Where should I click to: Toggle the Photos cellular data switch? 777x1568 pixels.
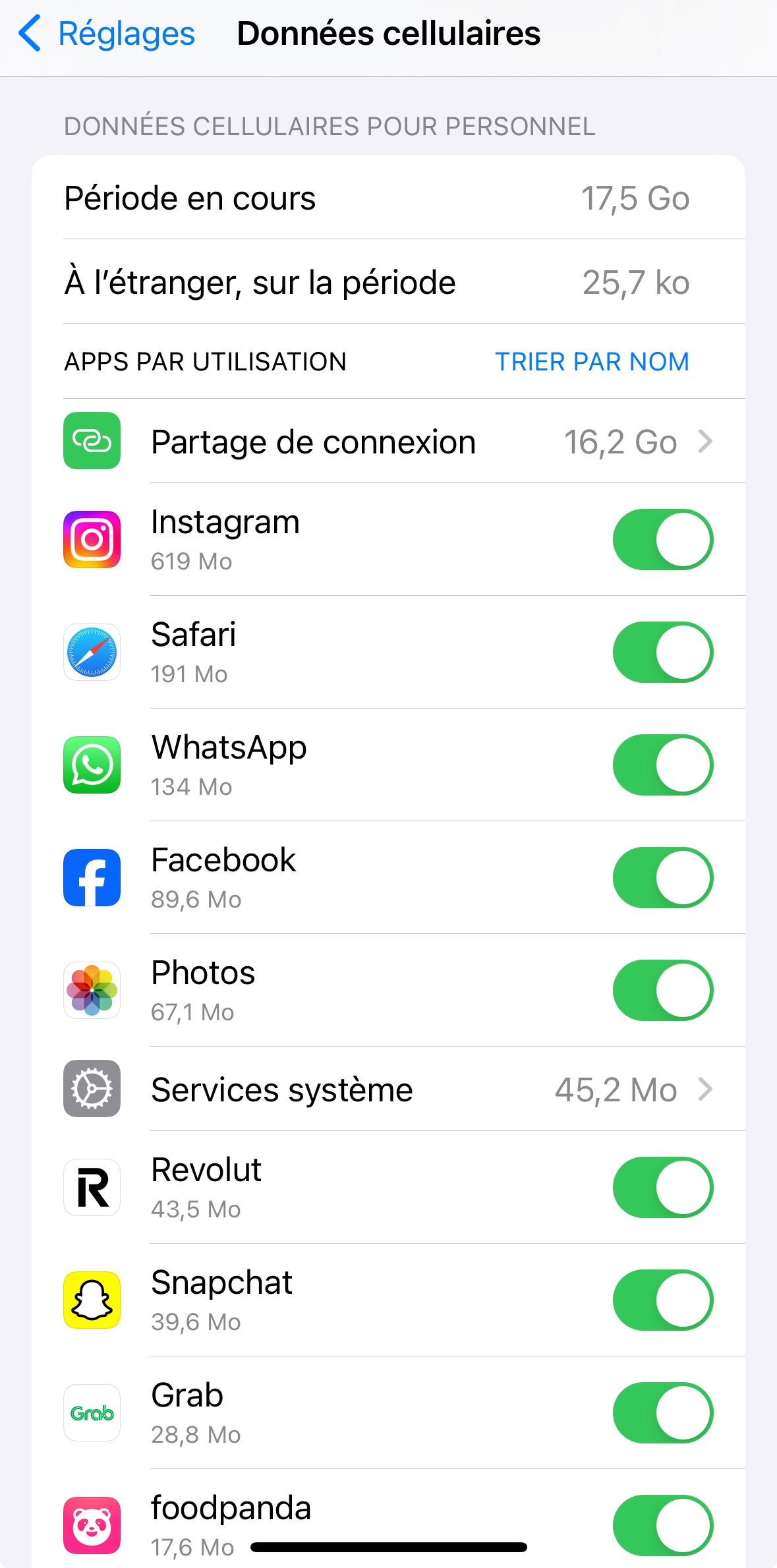coord(663,990)
